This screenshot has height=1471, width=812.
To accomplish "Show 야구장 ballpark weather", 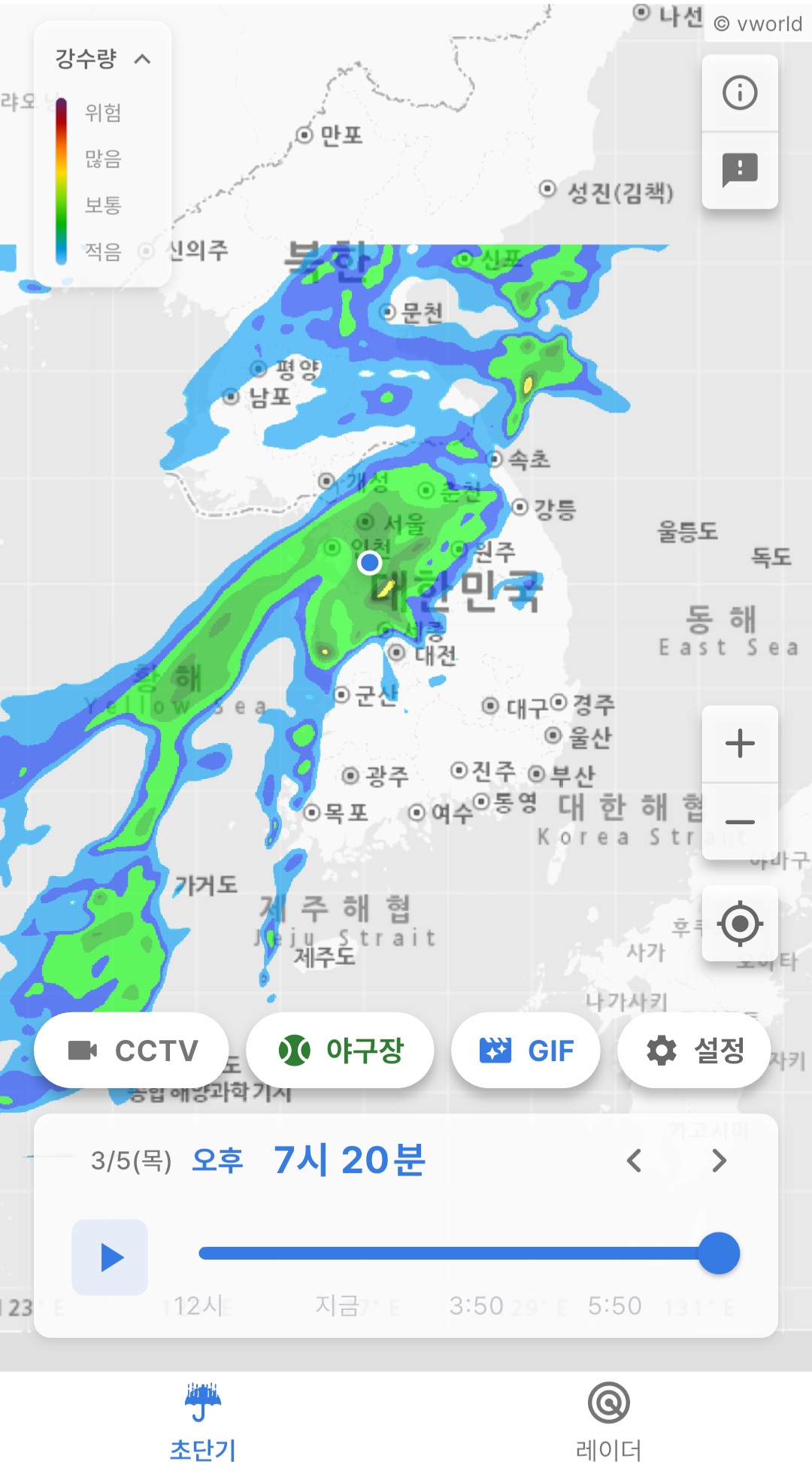I will [x=341, y=1050].
